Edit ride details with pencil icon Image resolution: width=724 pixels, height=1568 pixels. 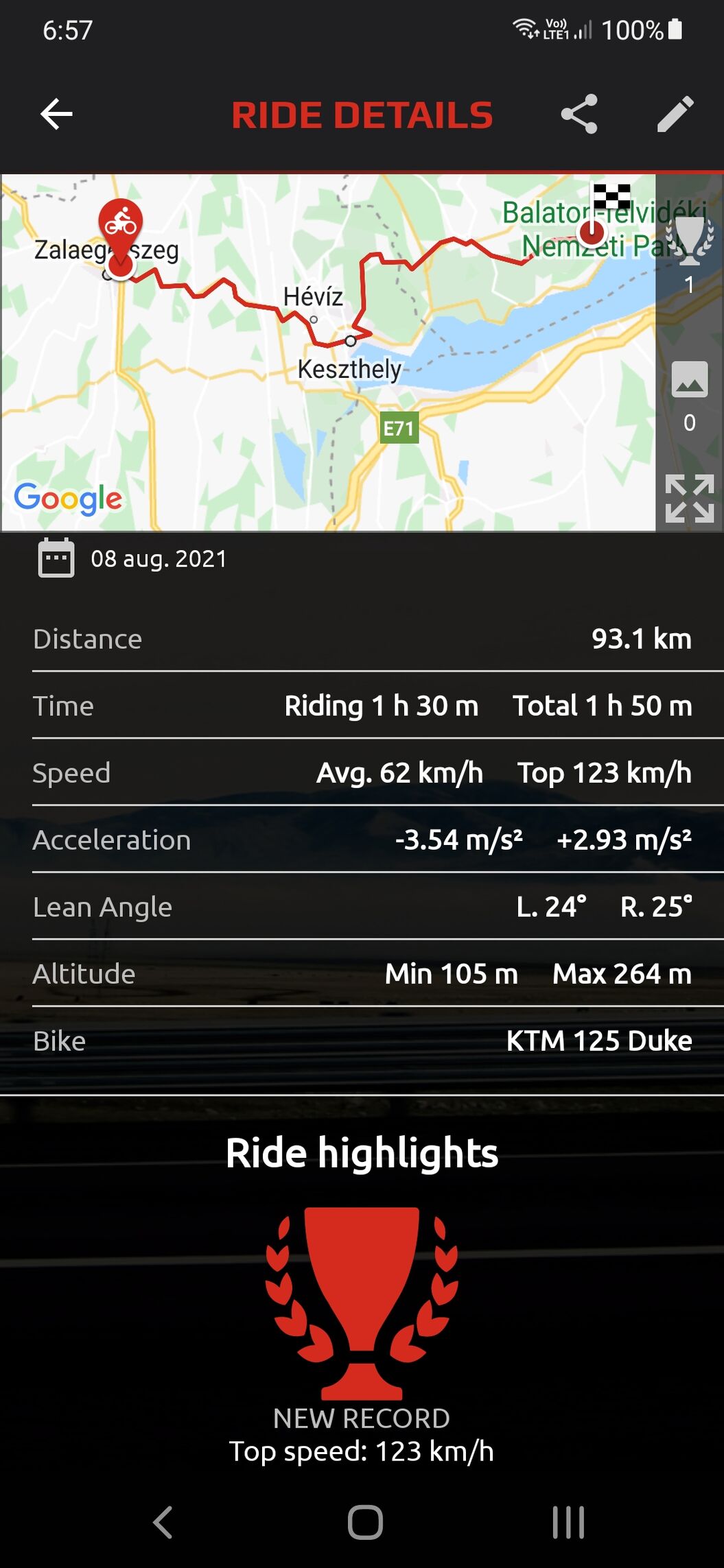[675, 114]
